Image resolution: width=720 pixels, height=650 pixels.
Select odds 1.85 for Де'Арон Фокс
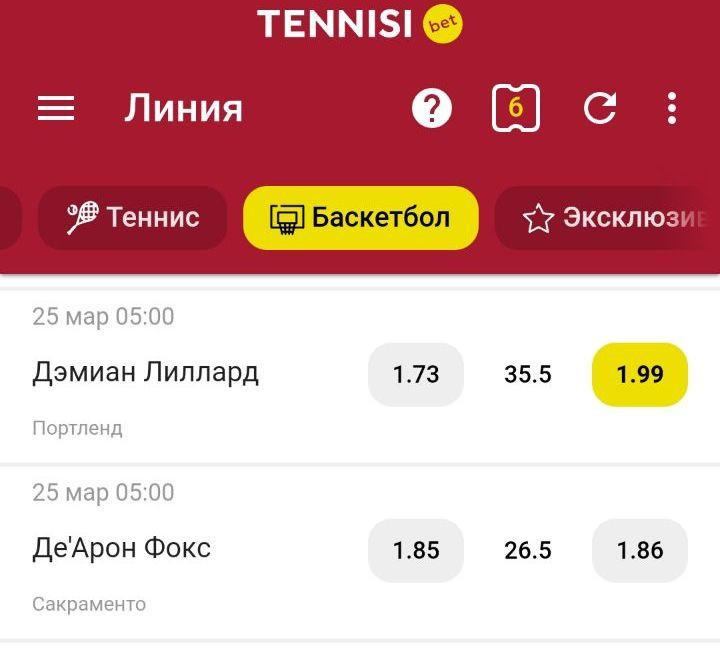416,551
